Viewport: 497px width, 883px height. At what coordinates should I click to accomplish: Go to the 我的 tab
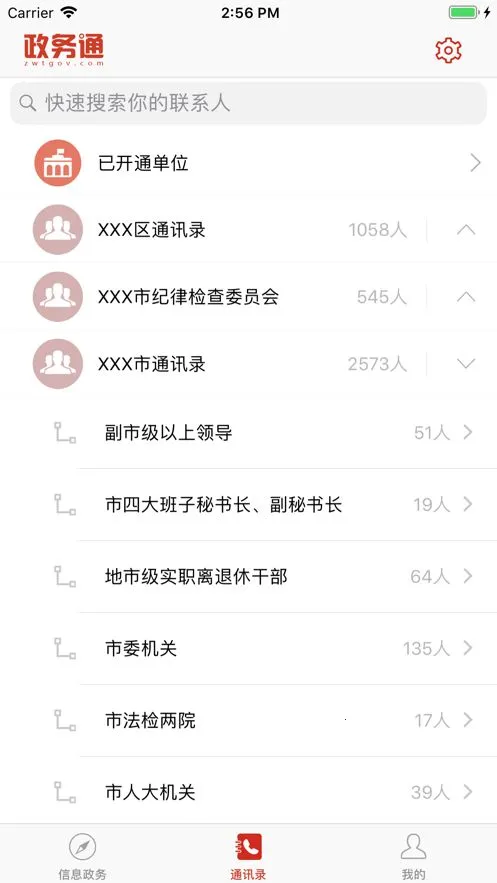point(414,855)
